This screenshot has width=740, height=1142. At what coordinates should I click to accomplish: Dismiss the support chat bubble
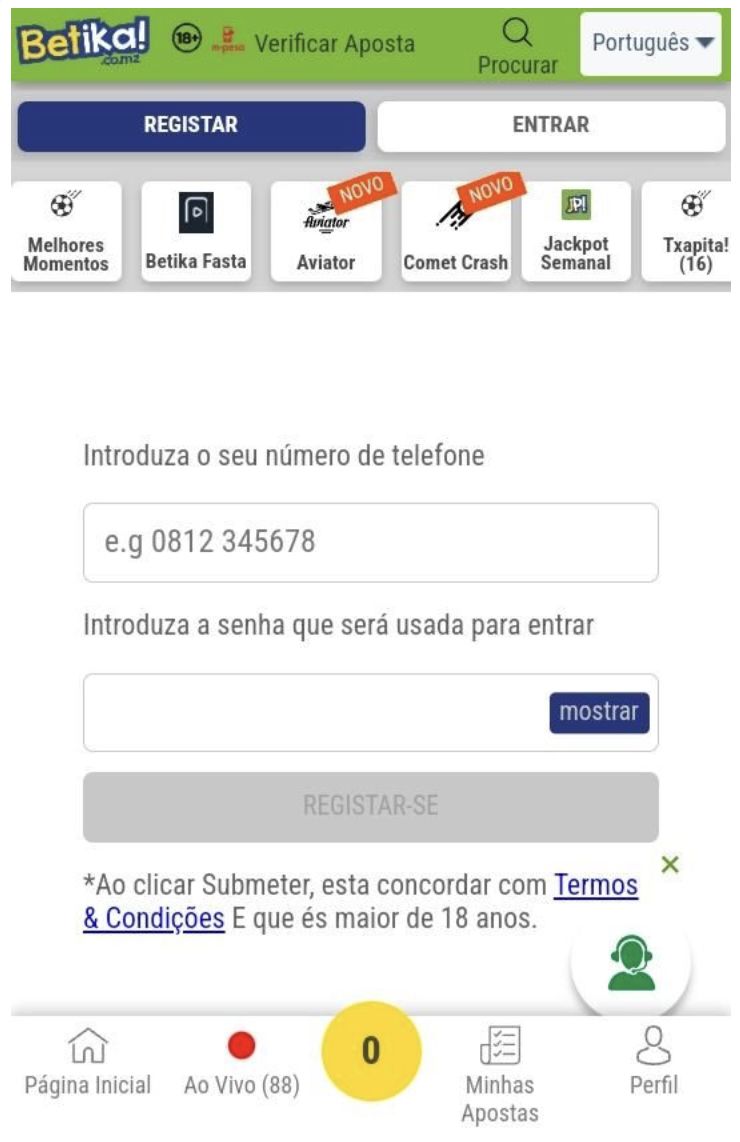[x=671, y=864]
